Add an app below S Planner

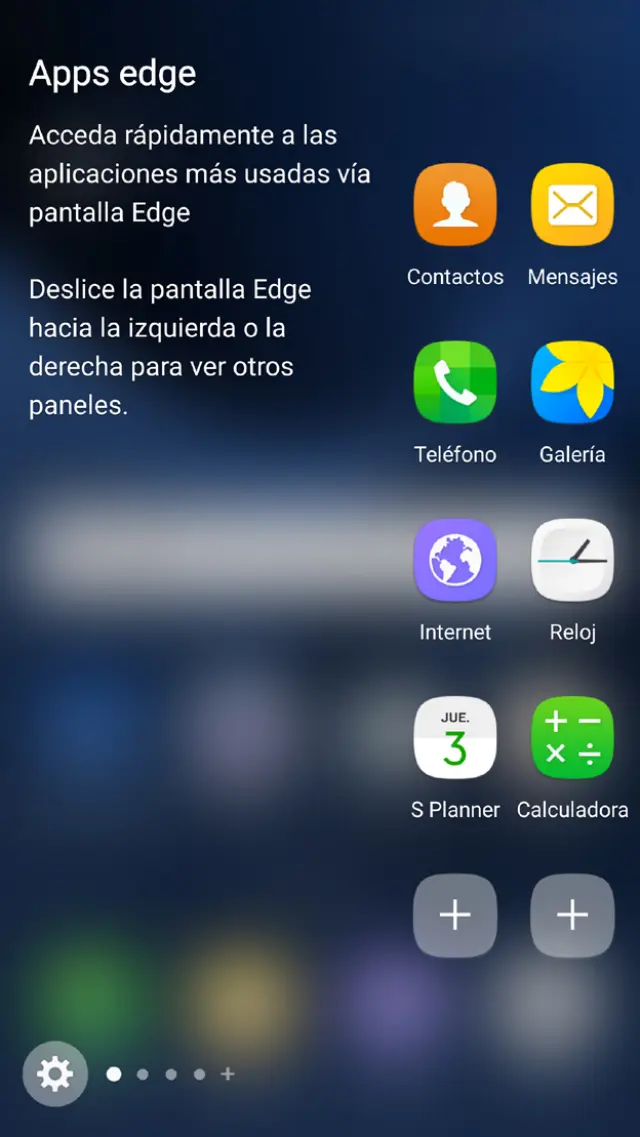pyautogui.click(x=455, y=915)
